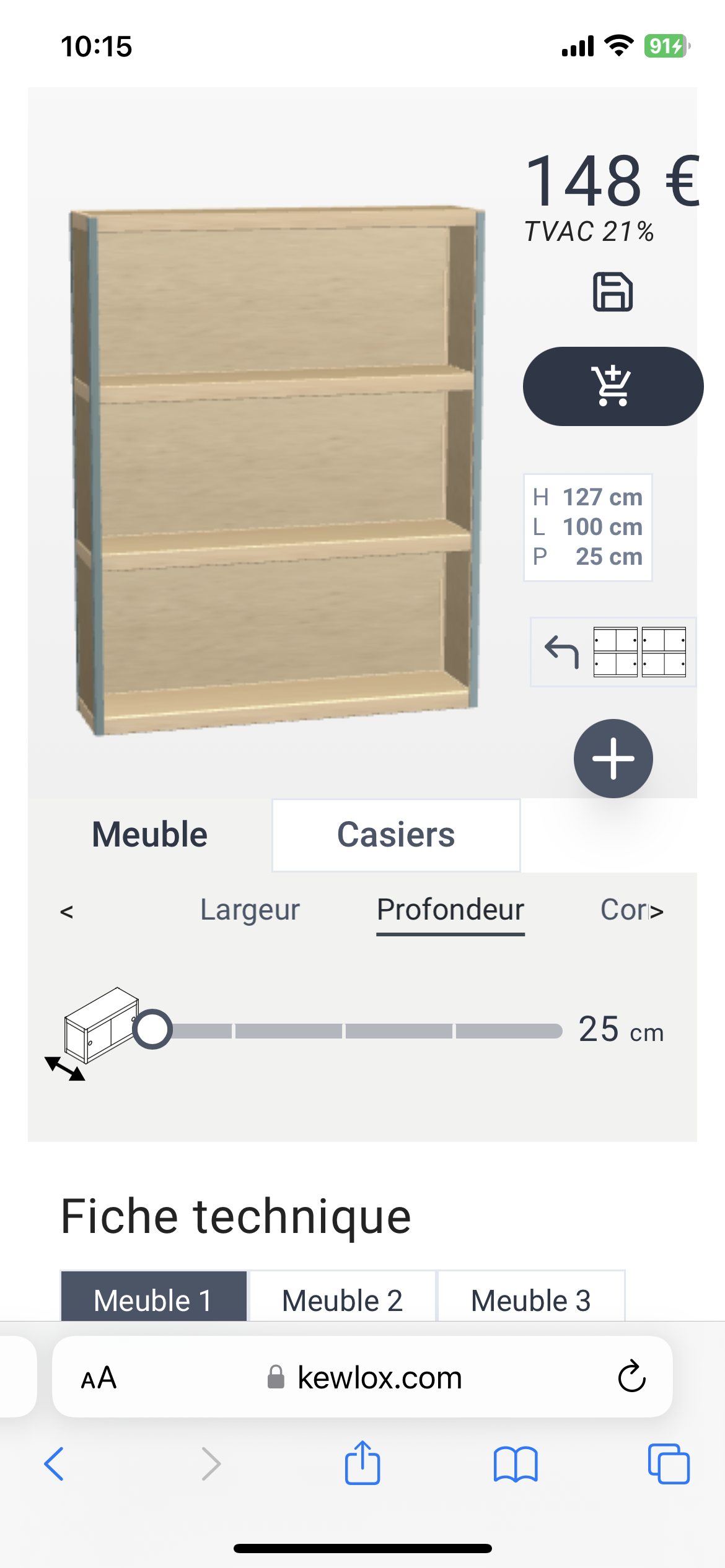Select the Largeur option
Screen dimensions: 725x1568
pos(250,910)
